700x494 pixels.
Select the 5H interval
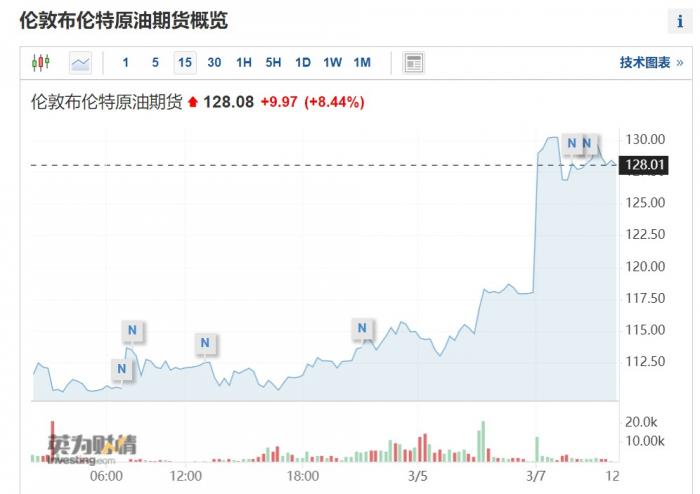click(273, 63)
